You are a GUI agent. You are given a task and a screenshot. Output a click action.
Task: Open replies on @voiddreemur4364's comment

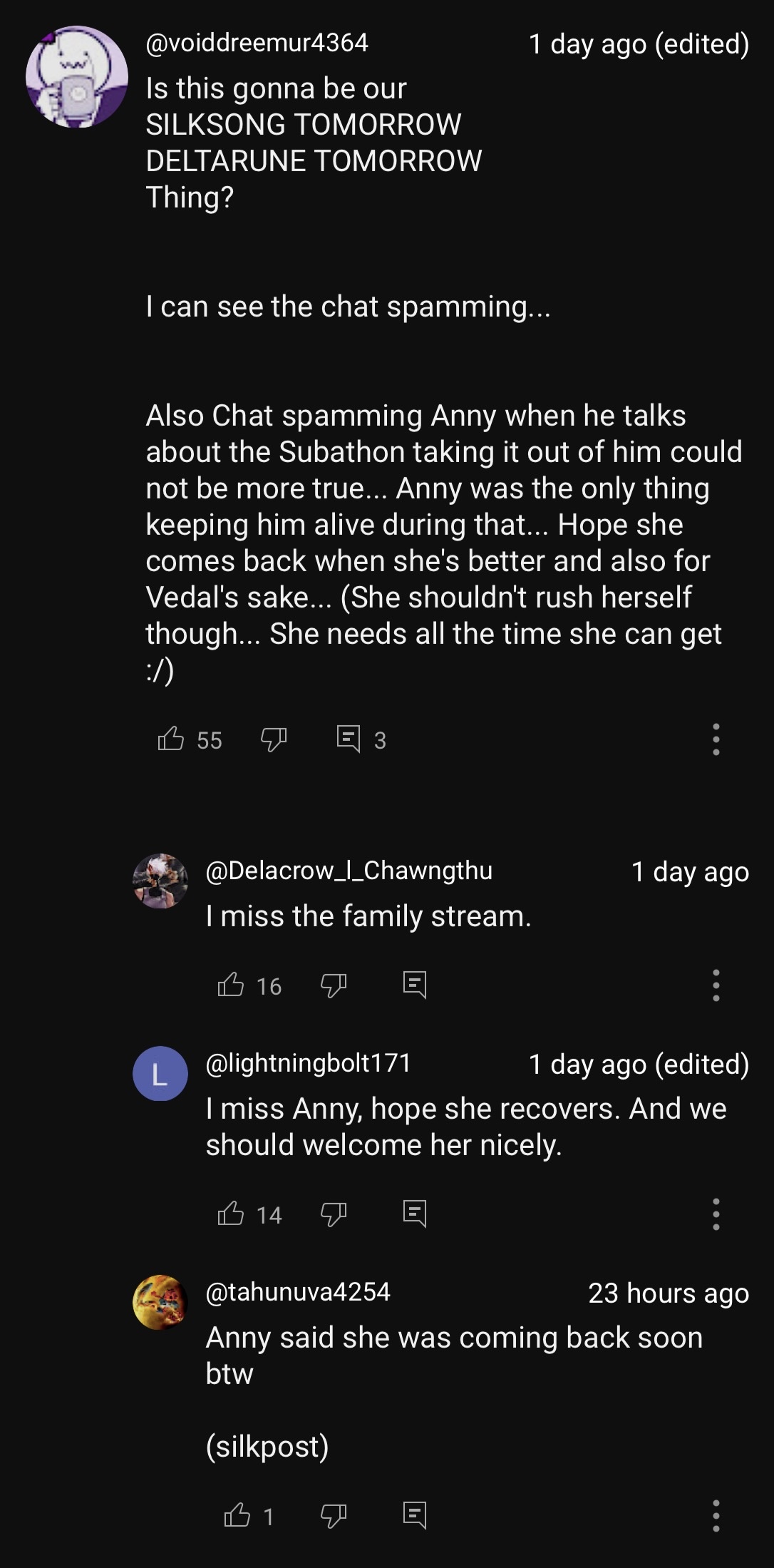tap(349, 739)
